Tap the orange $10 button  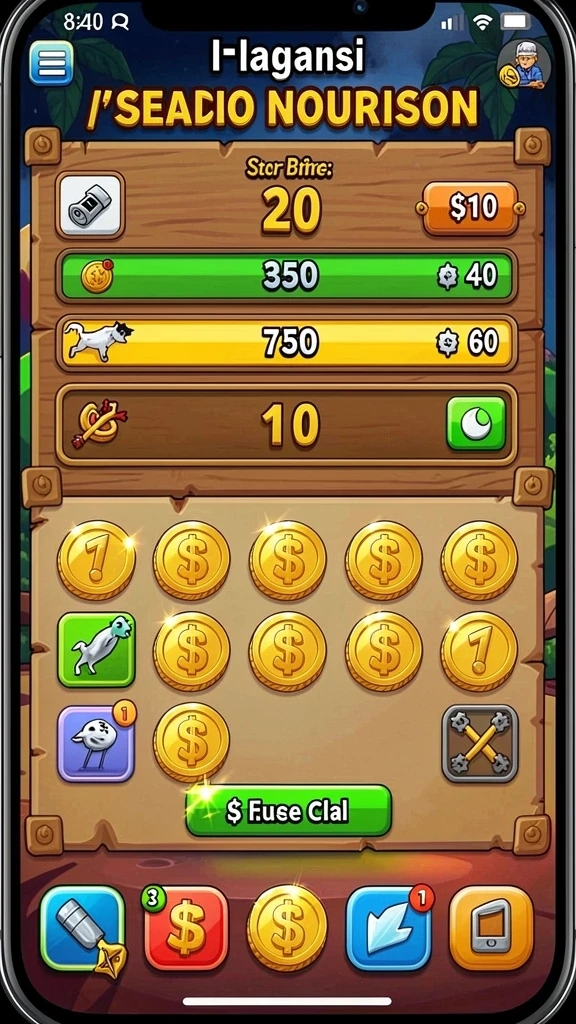470,208
